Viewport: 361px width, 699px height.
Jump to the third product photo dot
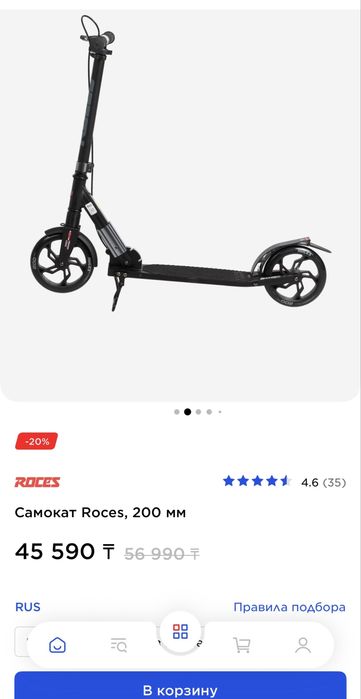point(198,412)
